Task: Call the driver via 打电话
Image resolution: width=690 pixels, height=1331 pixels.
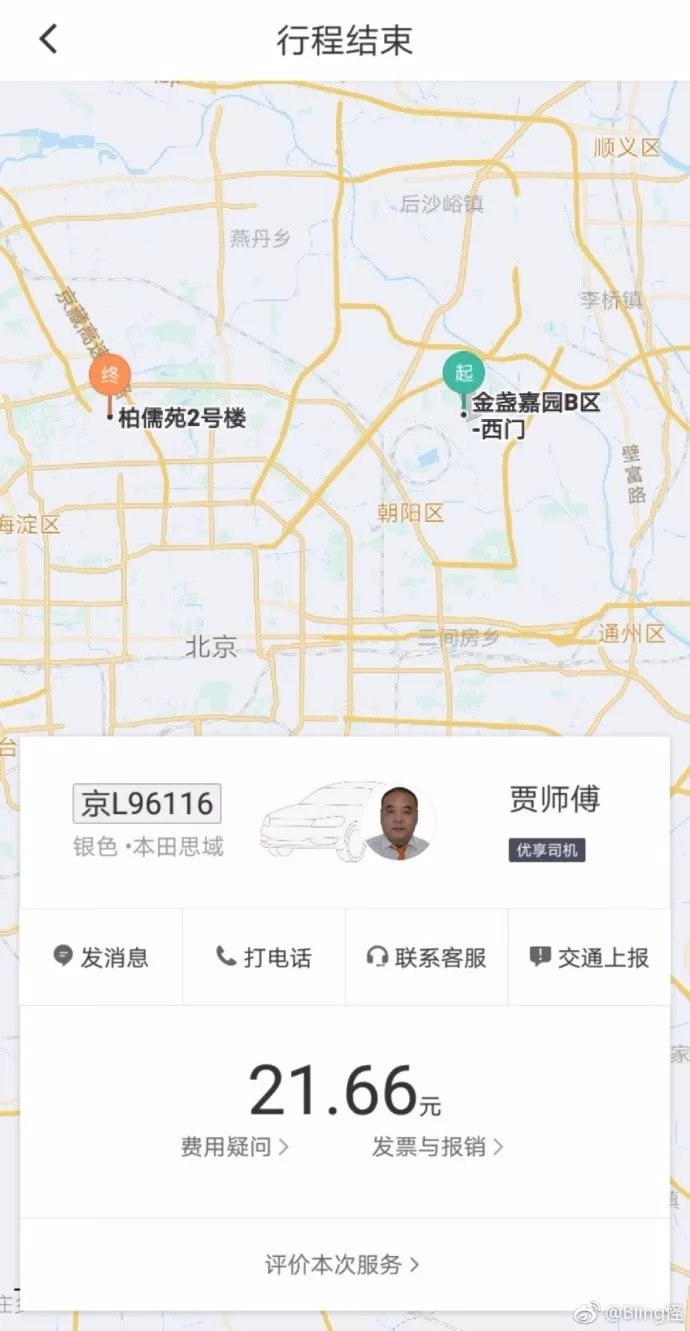Action: pyautogui.click(x=264, y=957)
